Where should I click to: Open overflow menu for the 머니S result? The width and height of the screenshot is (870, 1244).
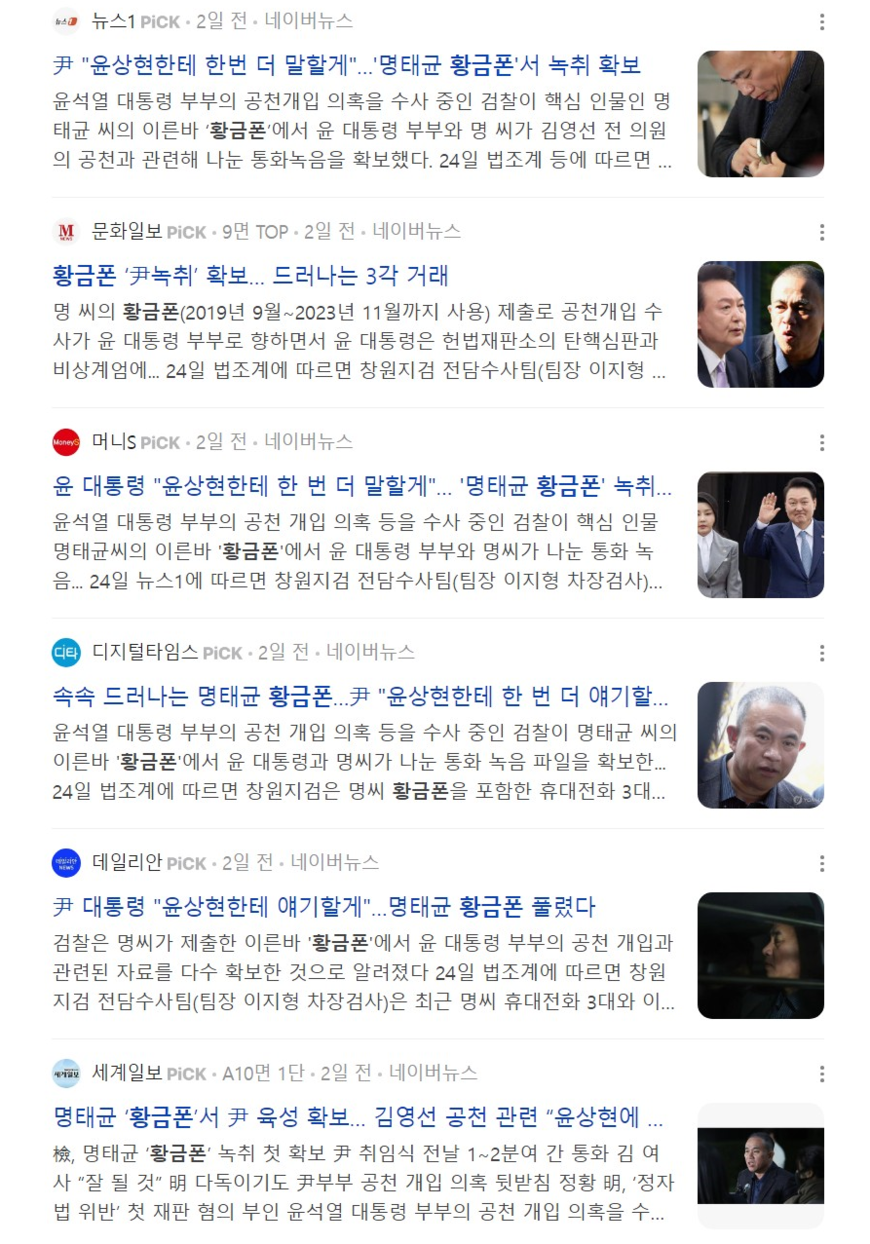821,442
